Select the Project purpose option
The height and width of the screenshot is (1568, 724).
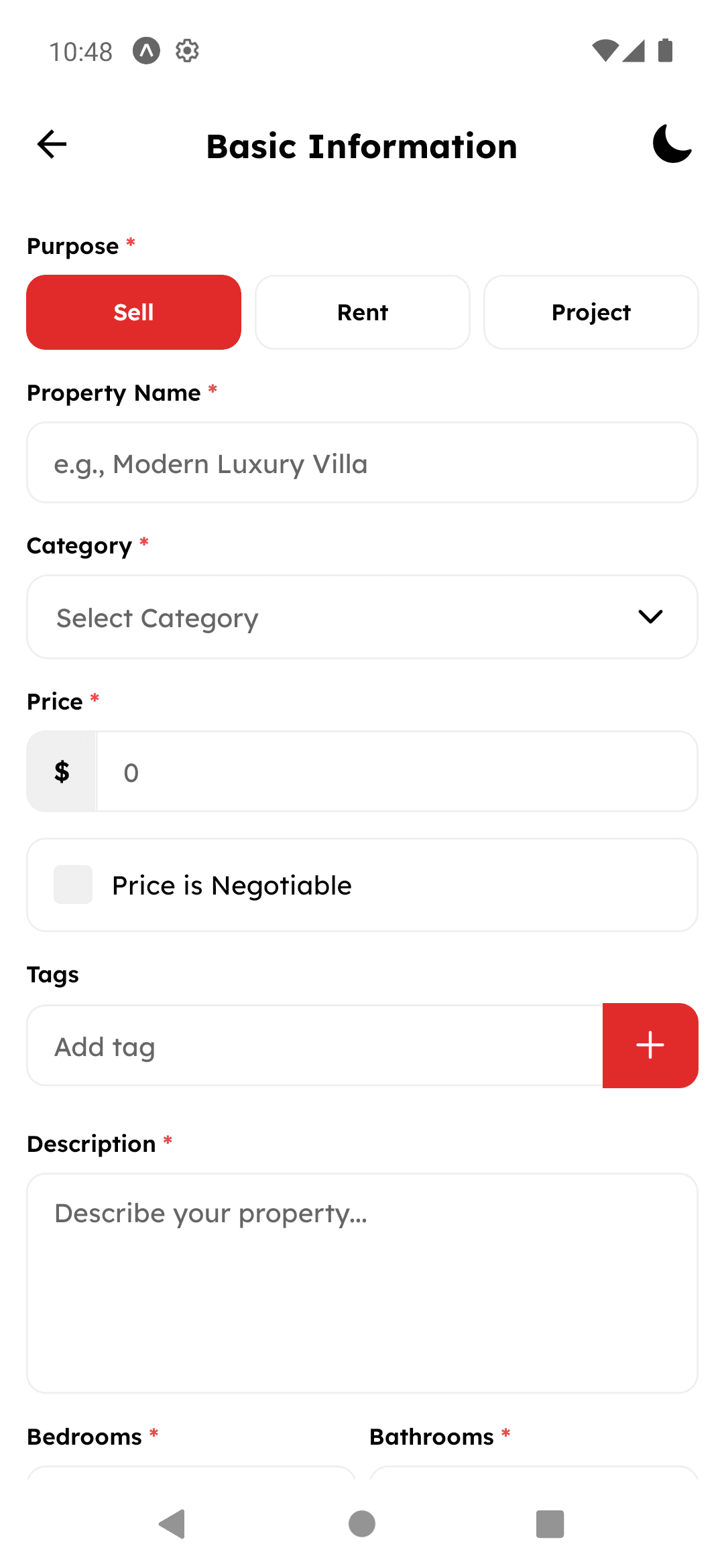pyautogui.click(x=590, y=312)
